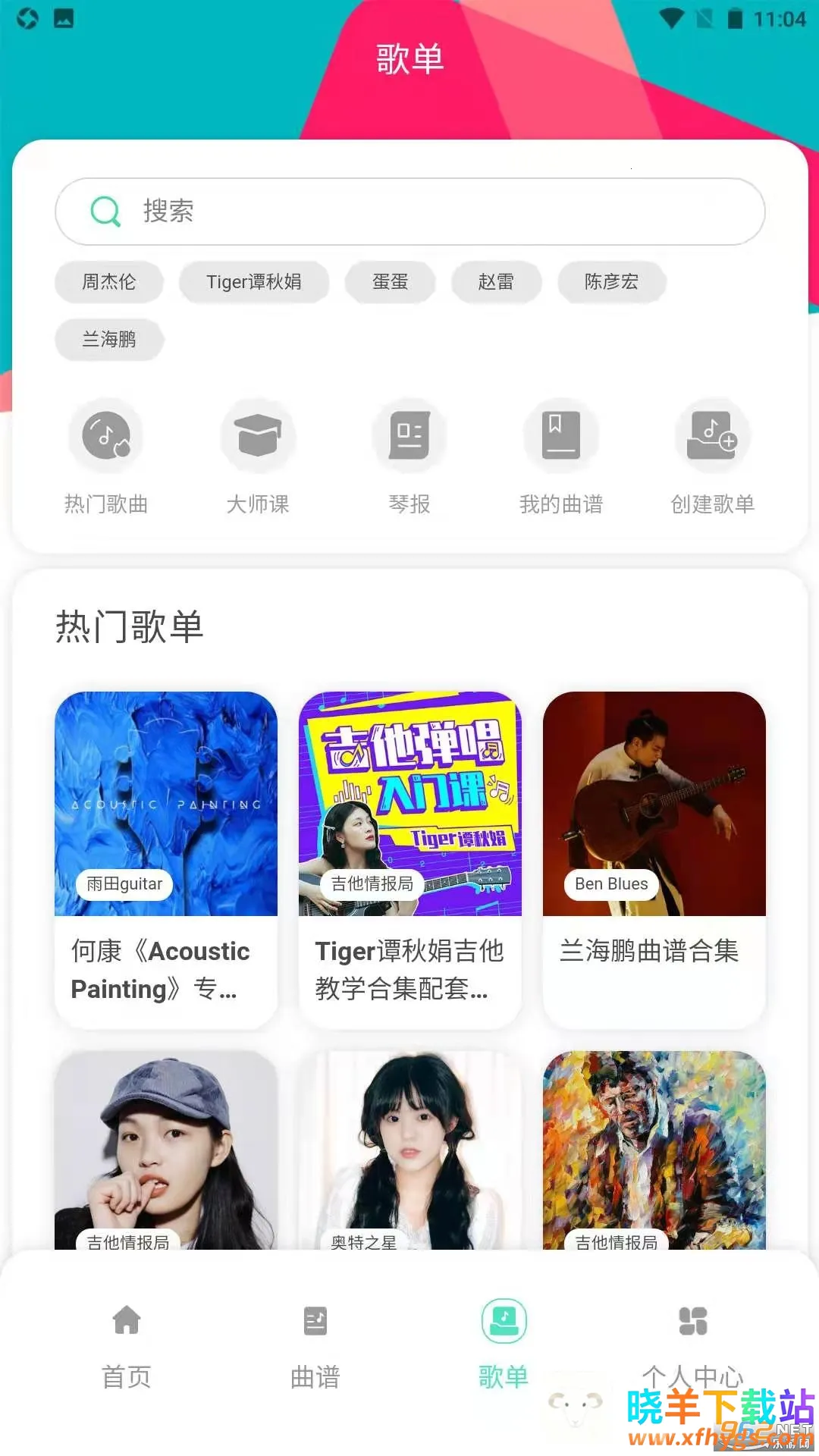Open the playlist card by 奥特之星
This screenshot has width=819, height=1456.
click(410, 1149)
